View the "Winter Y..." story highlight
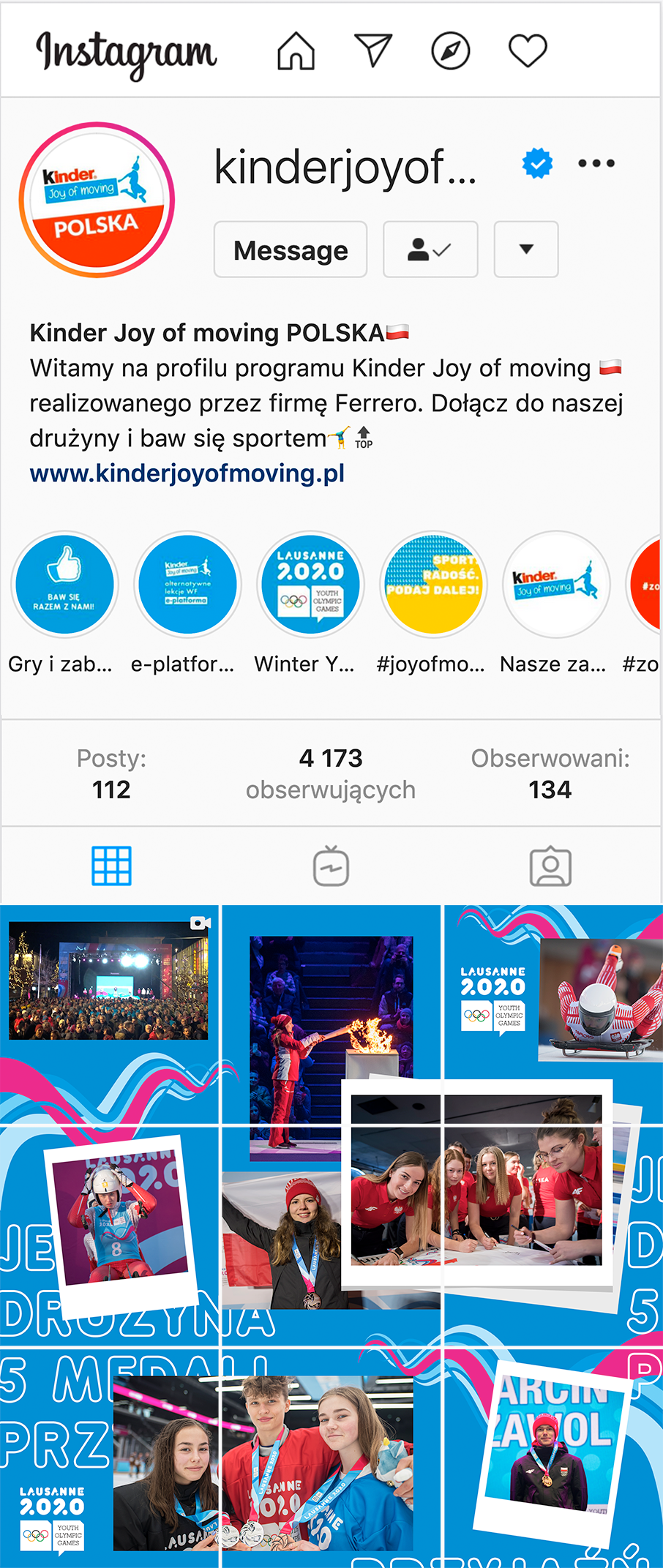The width and height of the screenshot is (663, 1568). (x=310, y=584)
